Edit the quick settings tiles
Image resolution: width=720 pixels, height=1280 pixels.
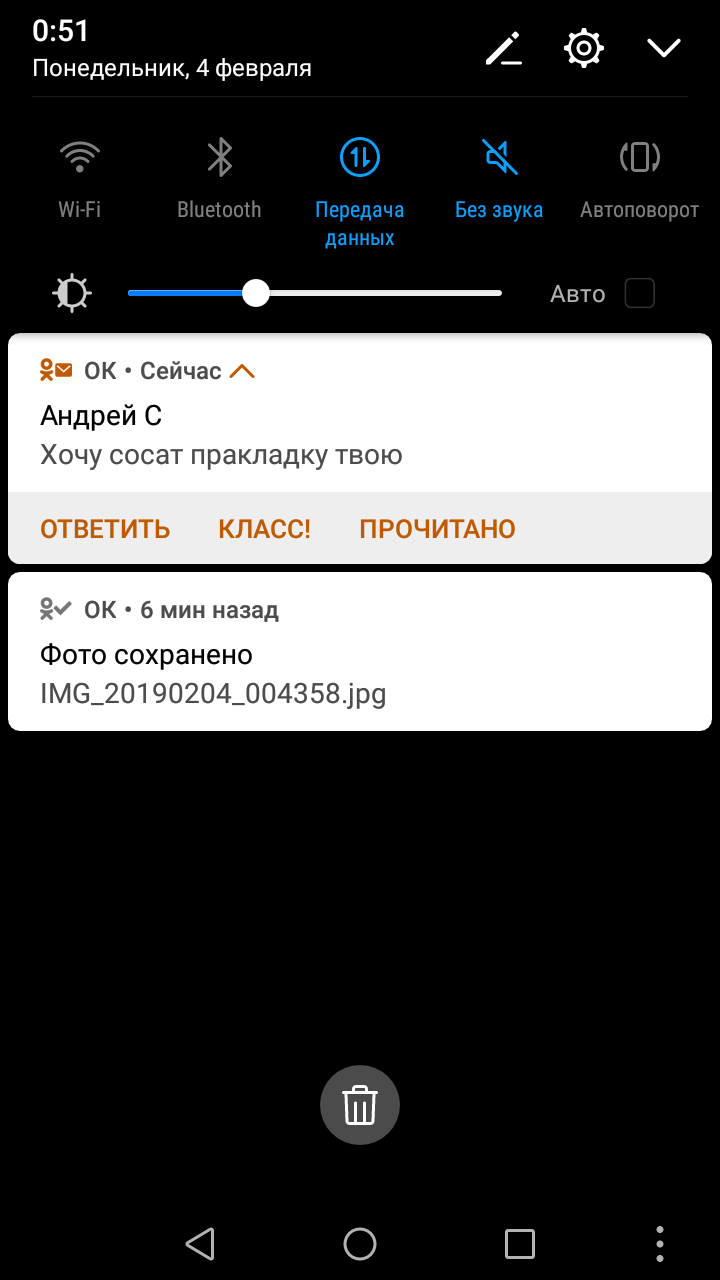(504, 48)
